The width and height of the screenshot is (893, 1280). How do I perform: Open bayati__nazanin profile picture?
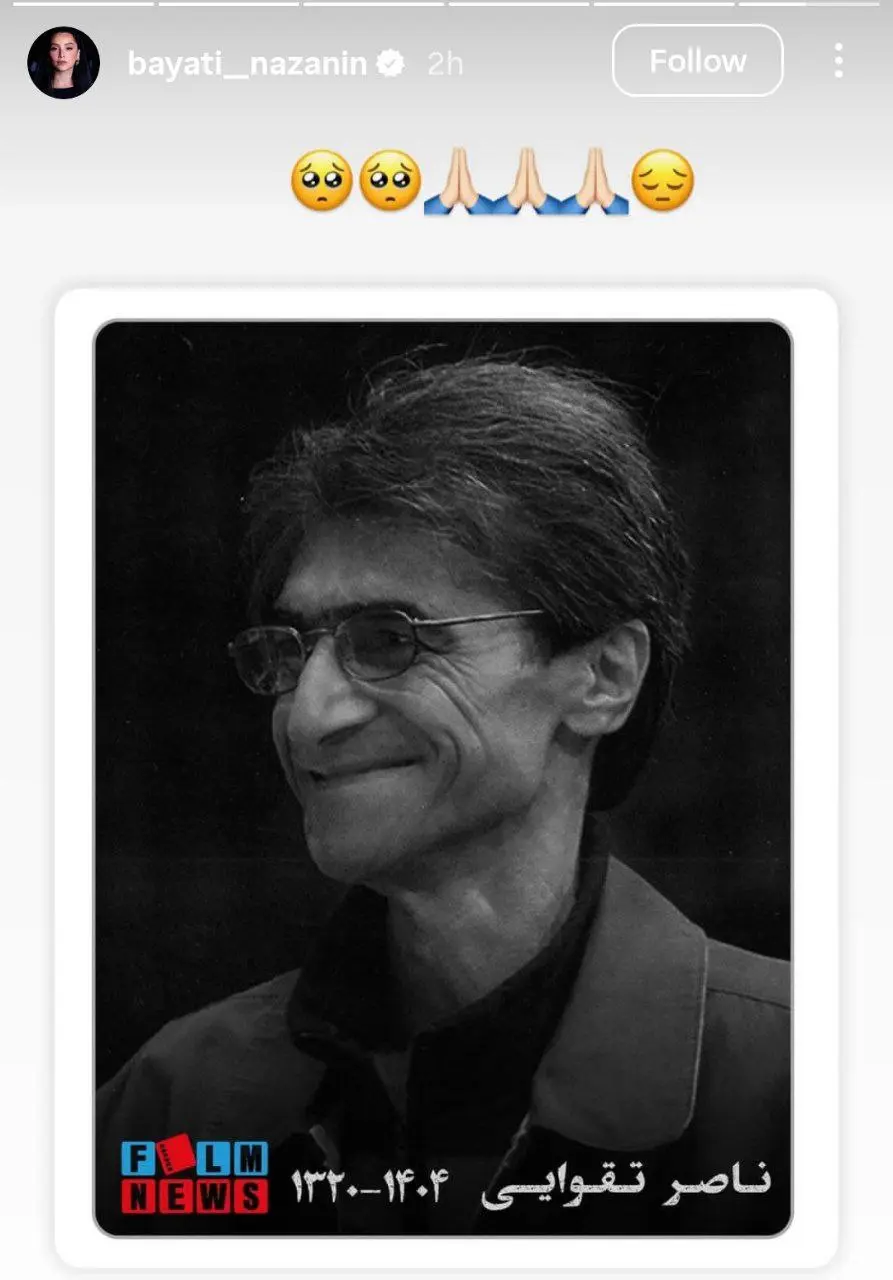63,62
